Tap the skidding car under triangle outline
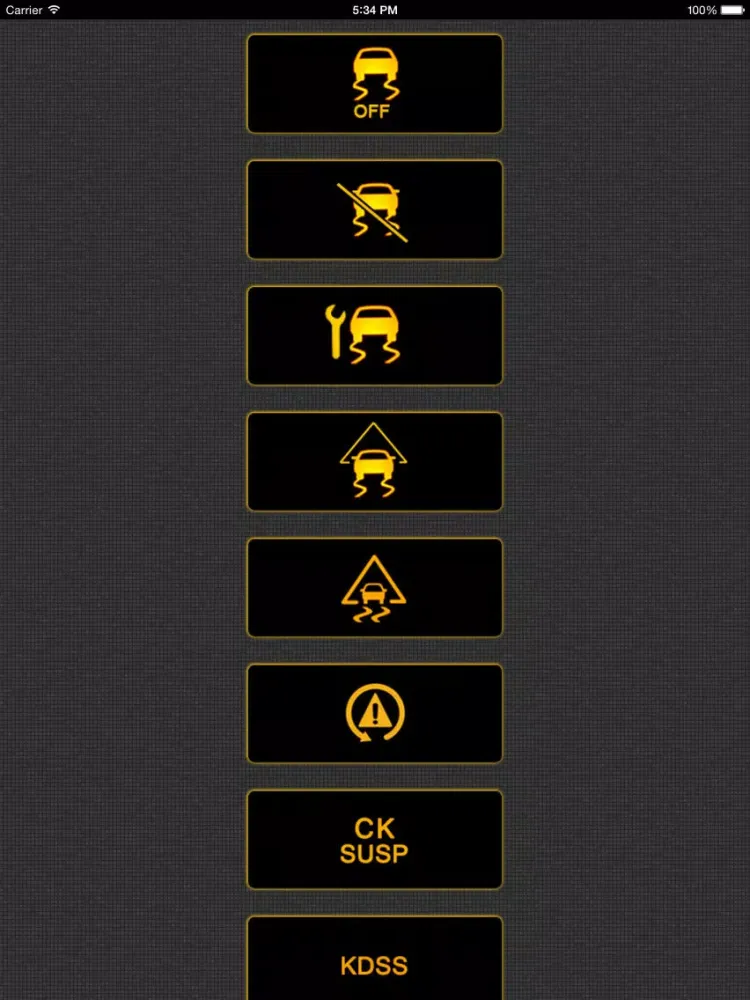The image size is (750, 1000). [x=374, y=462]
